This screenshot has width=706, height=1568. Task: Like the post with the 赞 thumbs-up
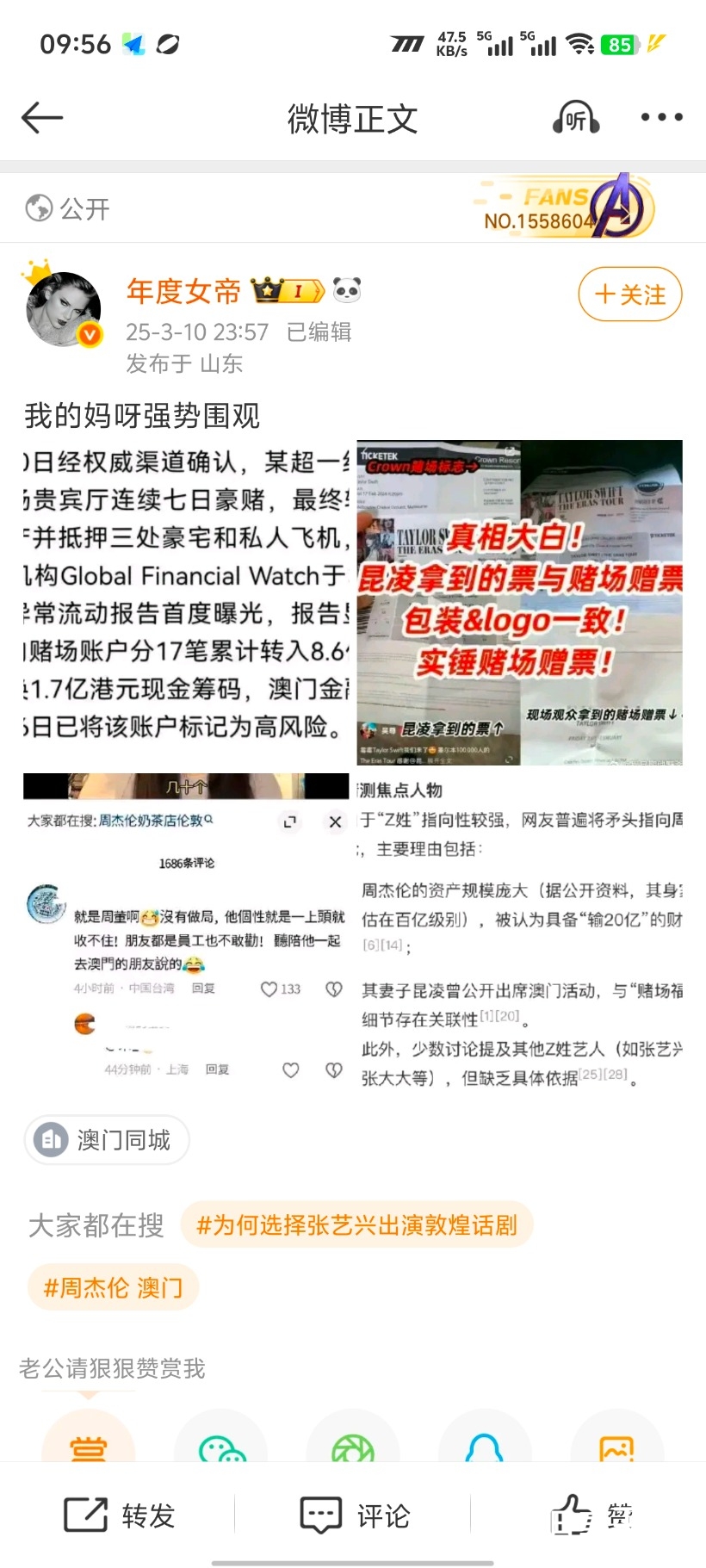591,1515
